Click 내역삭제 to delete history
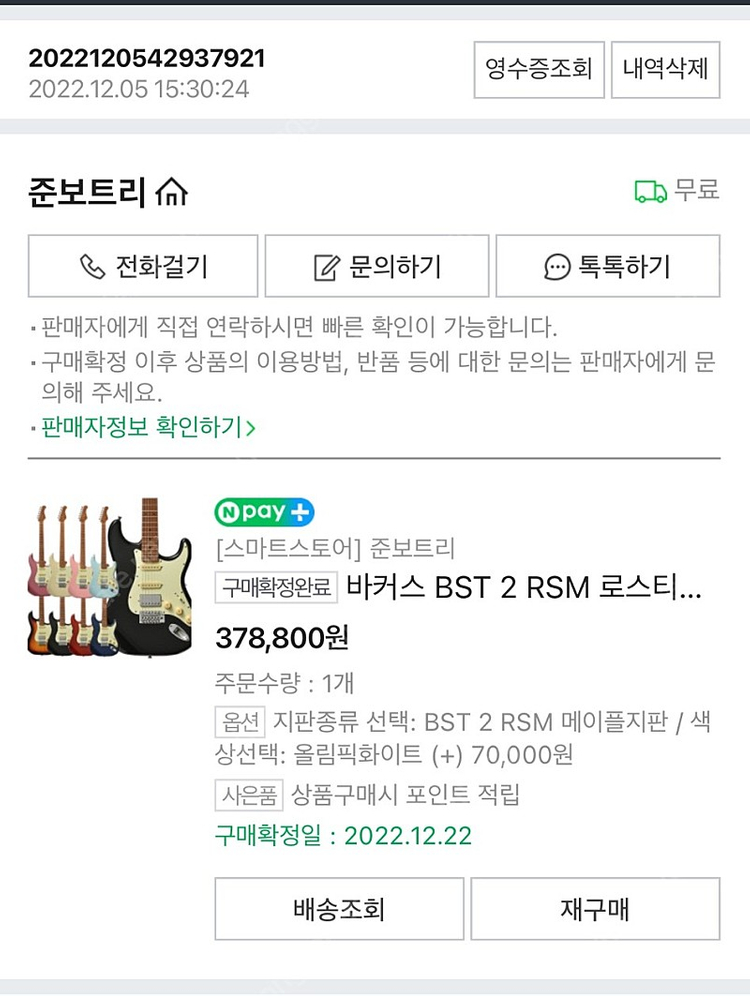This screenshot has width=750, height=996. (666, 70)
